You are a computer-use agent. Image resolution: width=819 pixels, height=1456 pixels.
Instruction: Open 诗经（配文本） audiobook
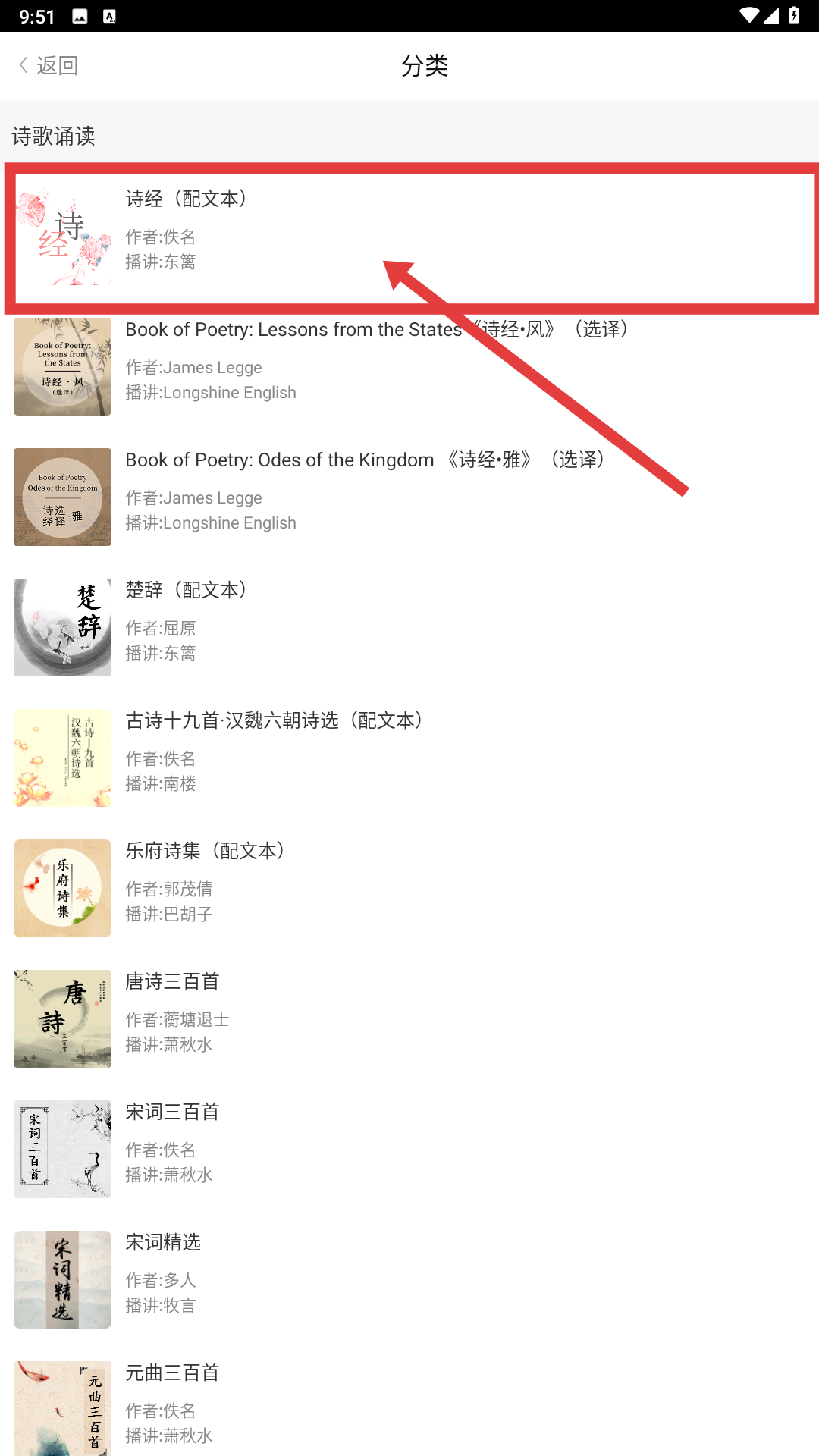[409, 236]
